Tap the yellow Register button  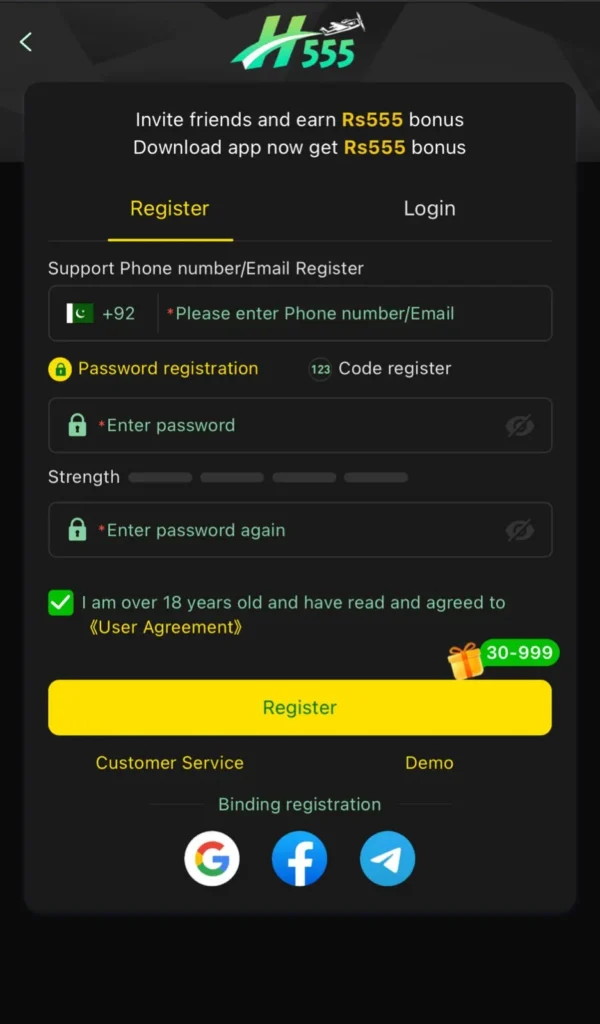[x=300, y=707]
